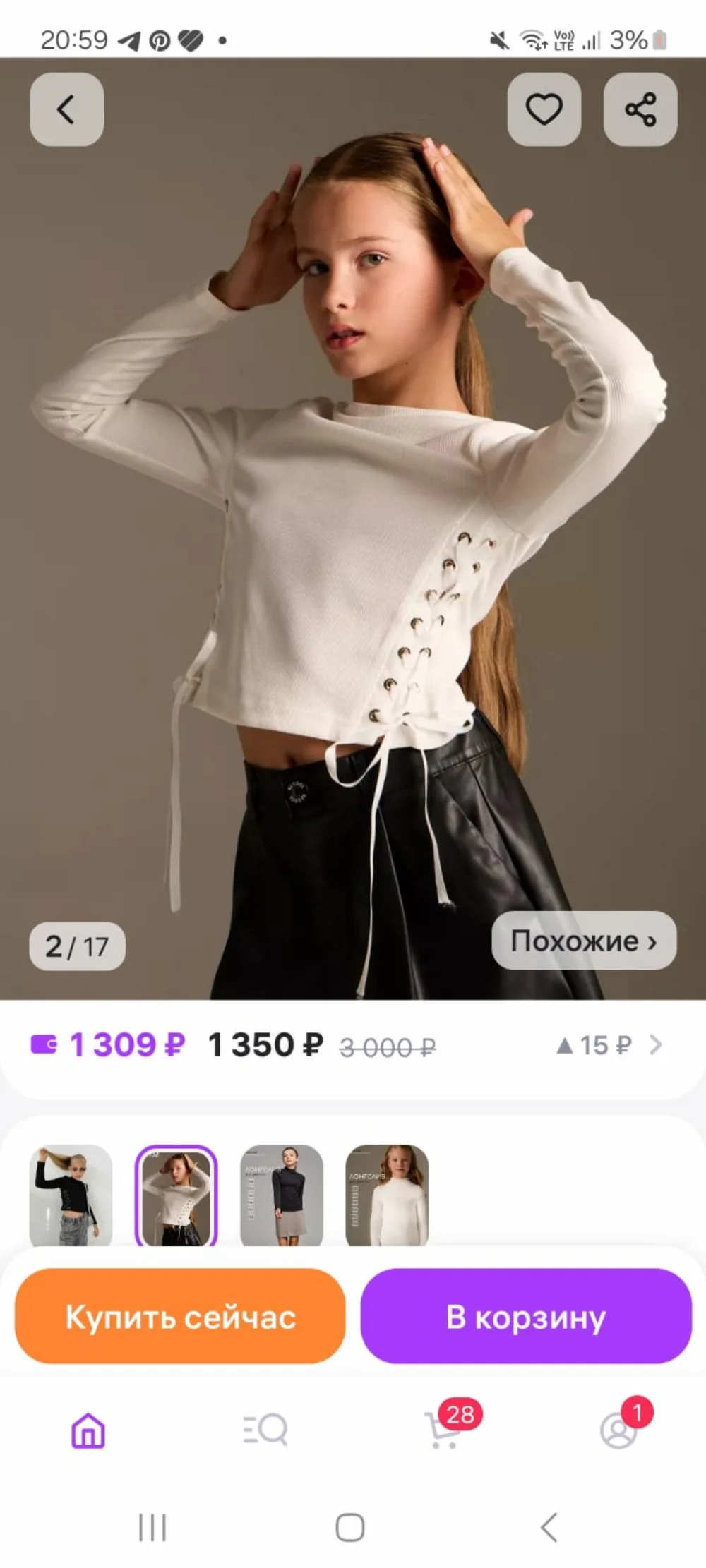
Task: Go back using the top-left arrow
Action: click(66, 109)
